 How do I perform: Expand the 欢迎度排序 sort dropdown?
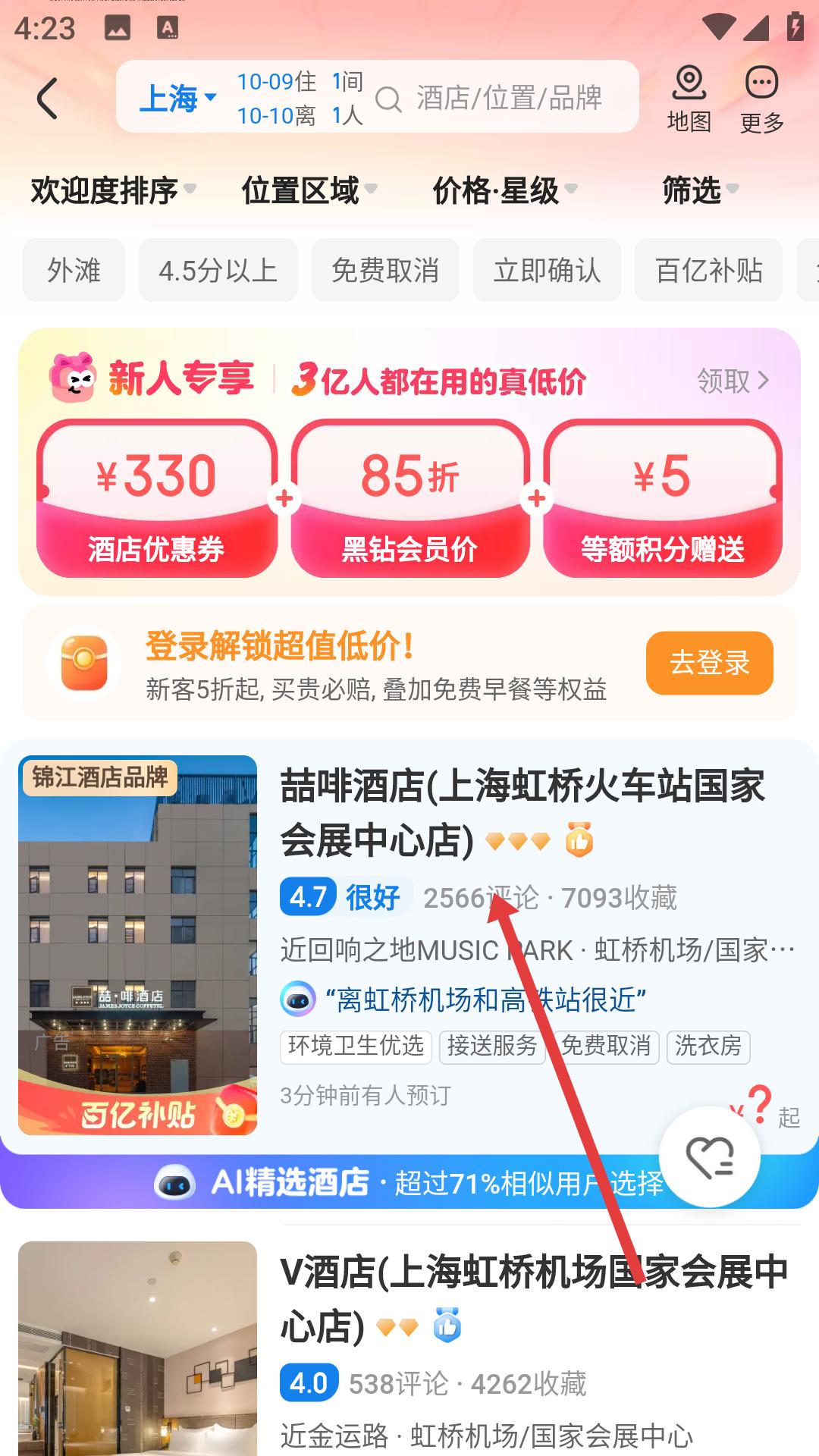tap(112, 190)
